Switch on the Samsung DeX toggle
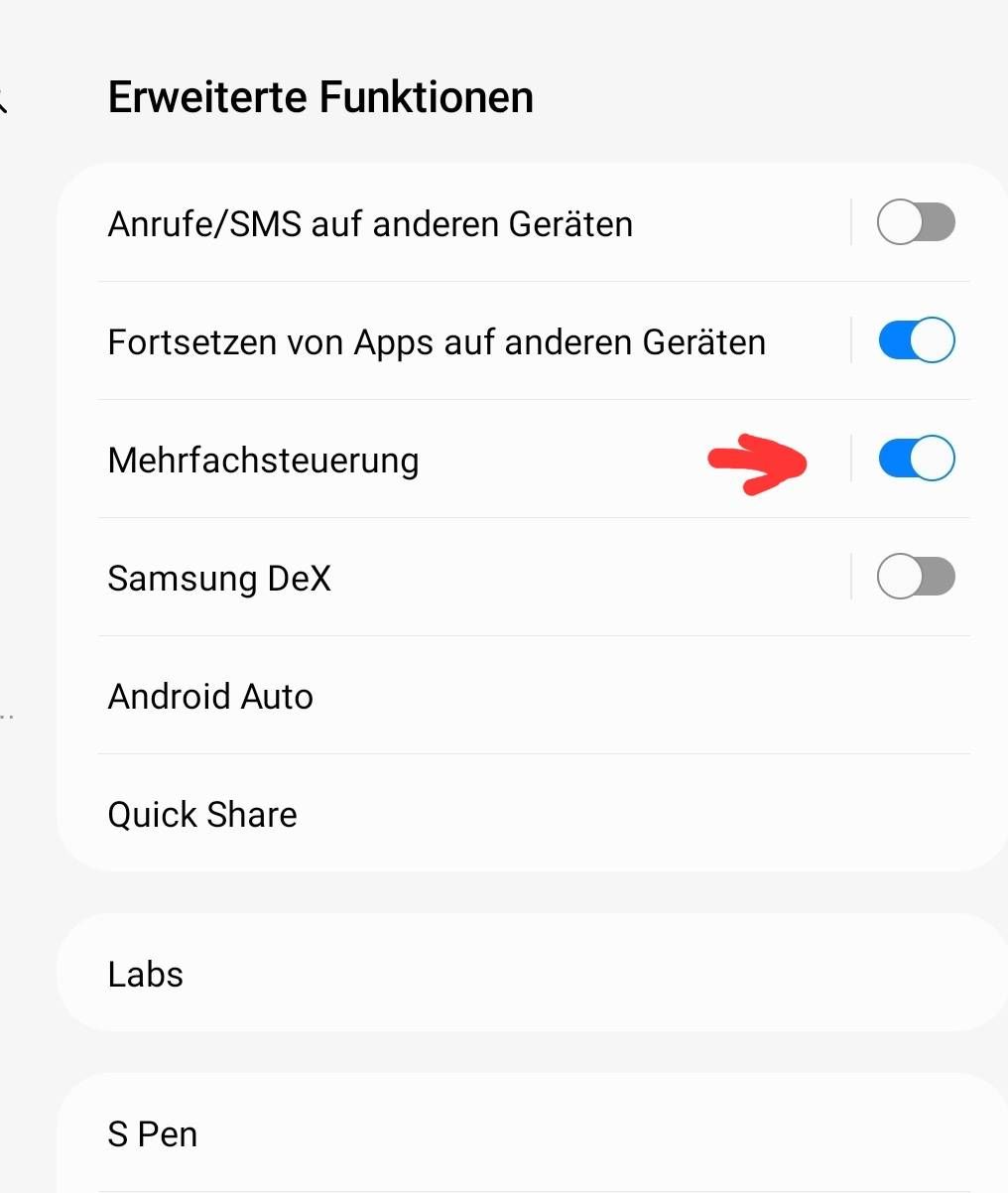 (916, 578)
